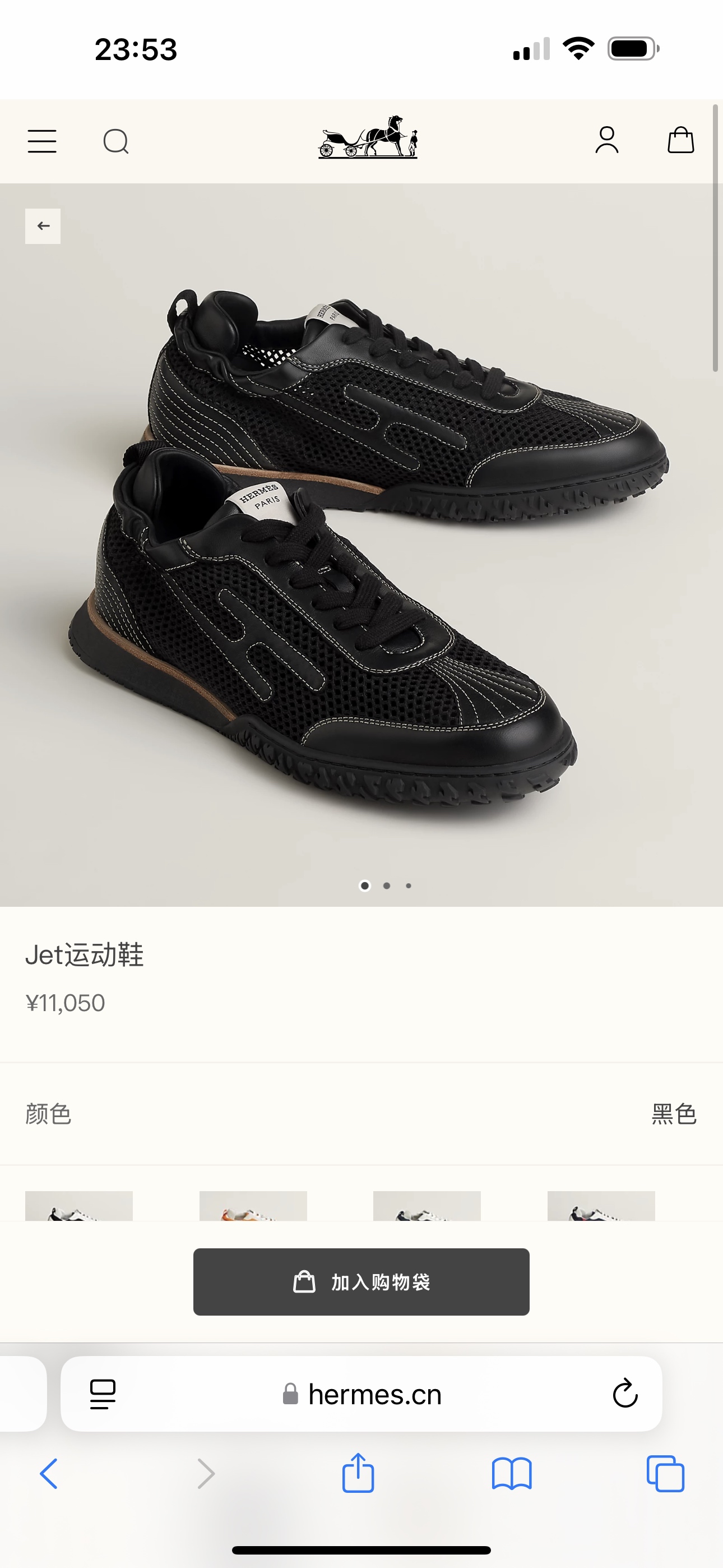Select the first carousel dot
This screenshot has width=723, height=1568.
coord(364,886)
